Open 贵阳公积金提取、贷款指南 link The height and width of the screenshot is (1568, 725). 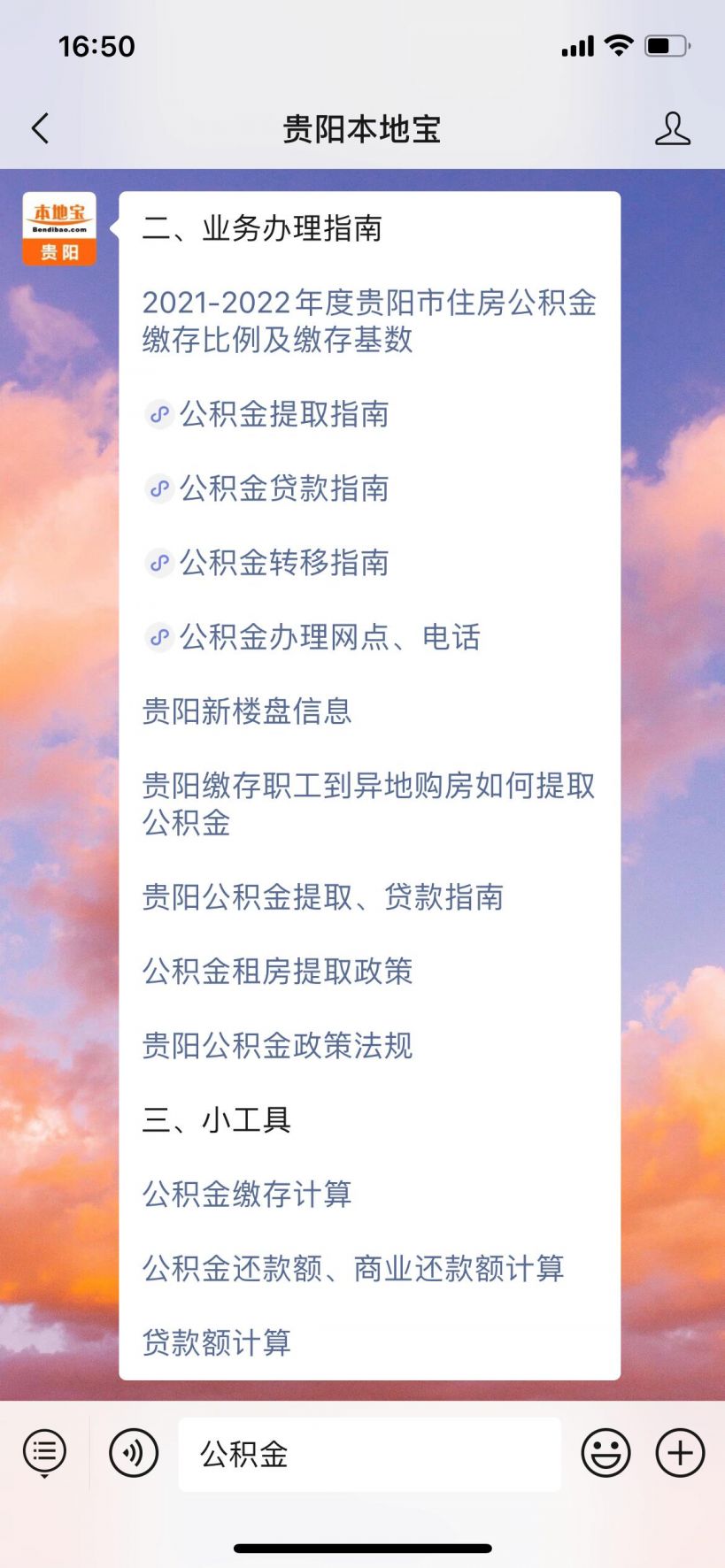coord(322,897)
